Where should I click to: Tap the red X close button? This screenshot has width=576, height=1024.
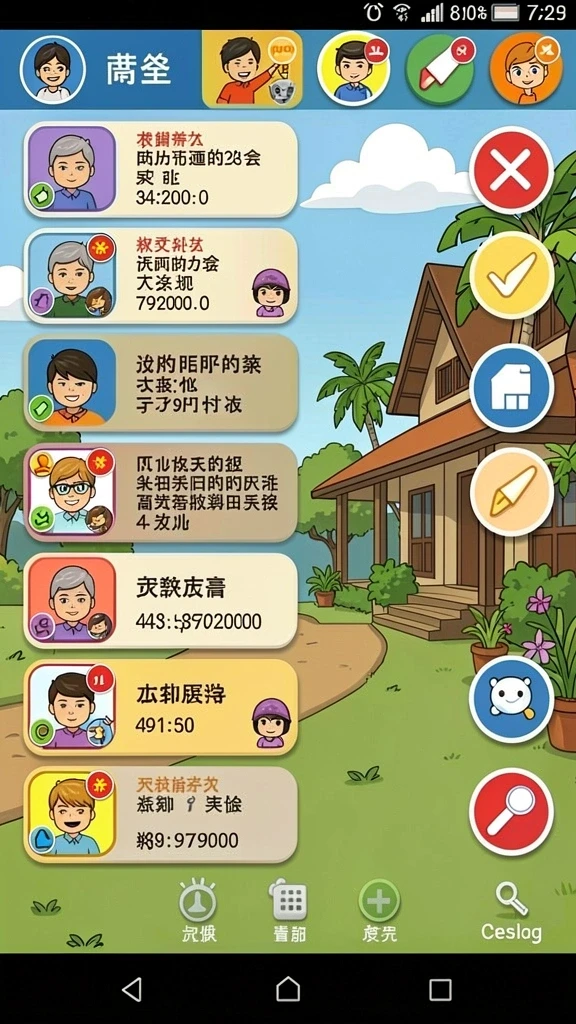click(511, 171)
